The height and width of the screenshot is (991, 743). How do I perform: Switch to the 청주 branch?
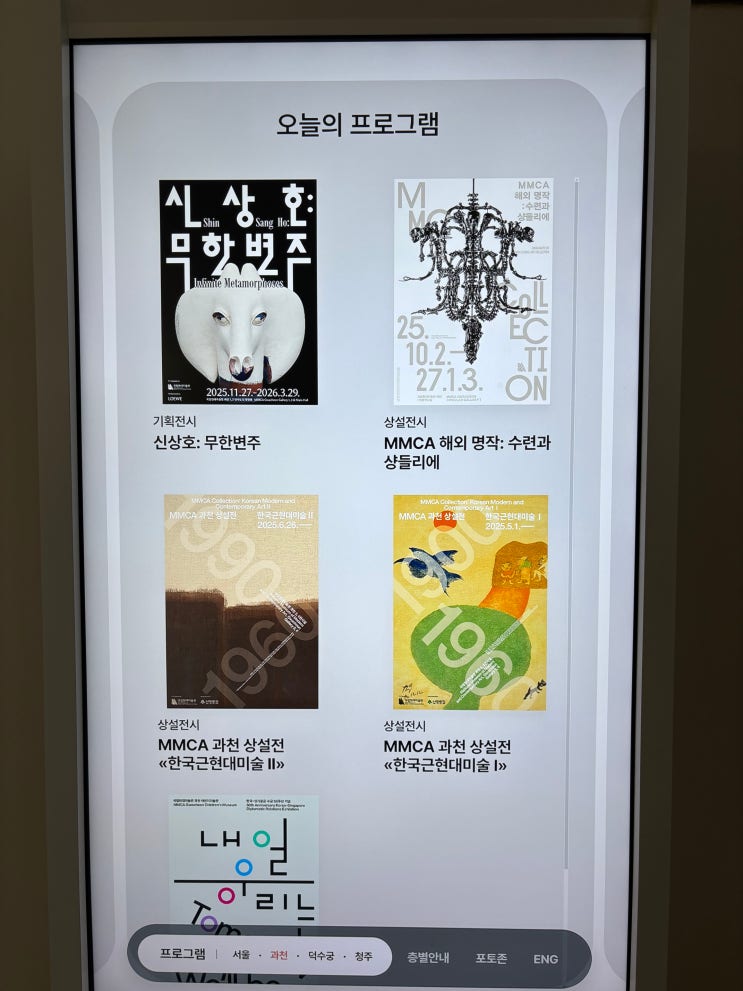coord(363,956)
